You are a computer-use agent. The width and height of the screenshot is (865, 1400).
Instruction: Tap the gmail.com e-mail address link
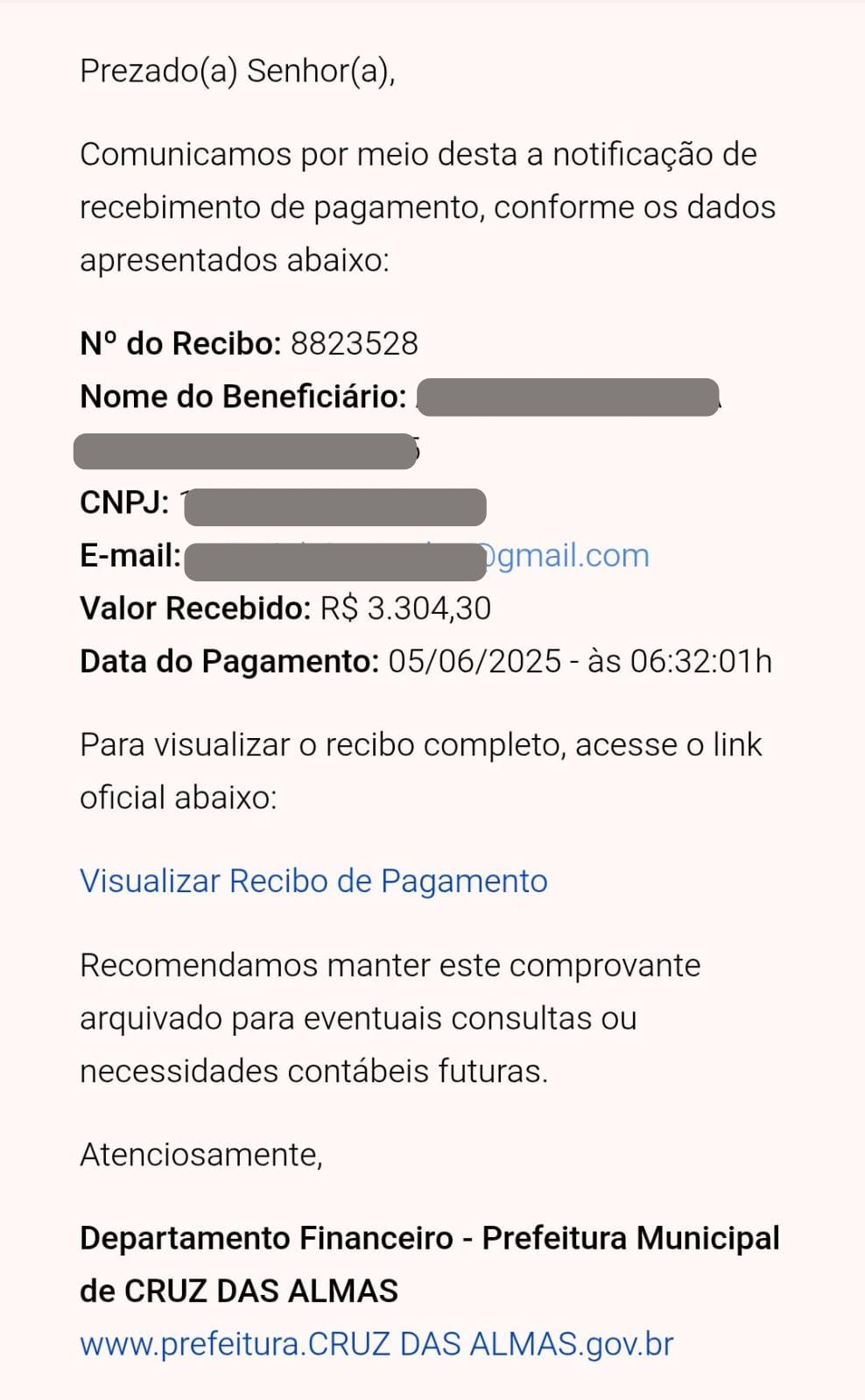tap(571, 556)
